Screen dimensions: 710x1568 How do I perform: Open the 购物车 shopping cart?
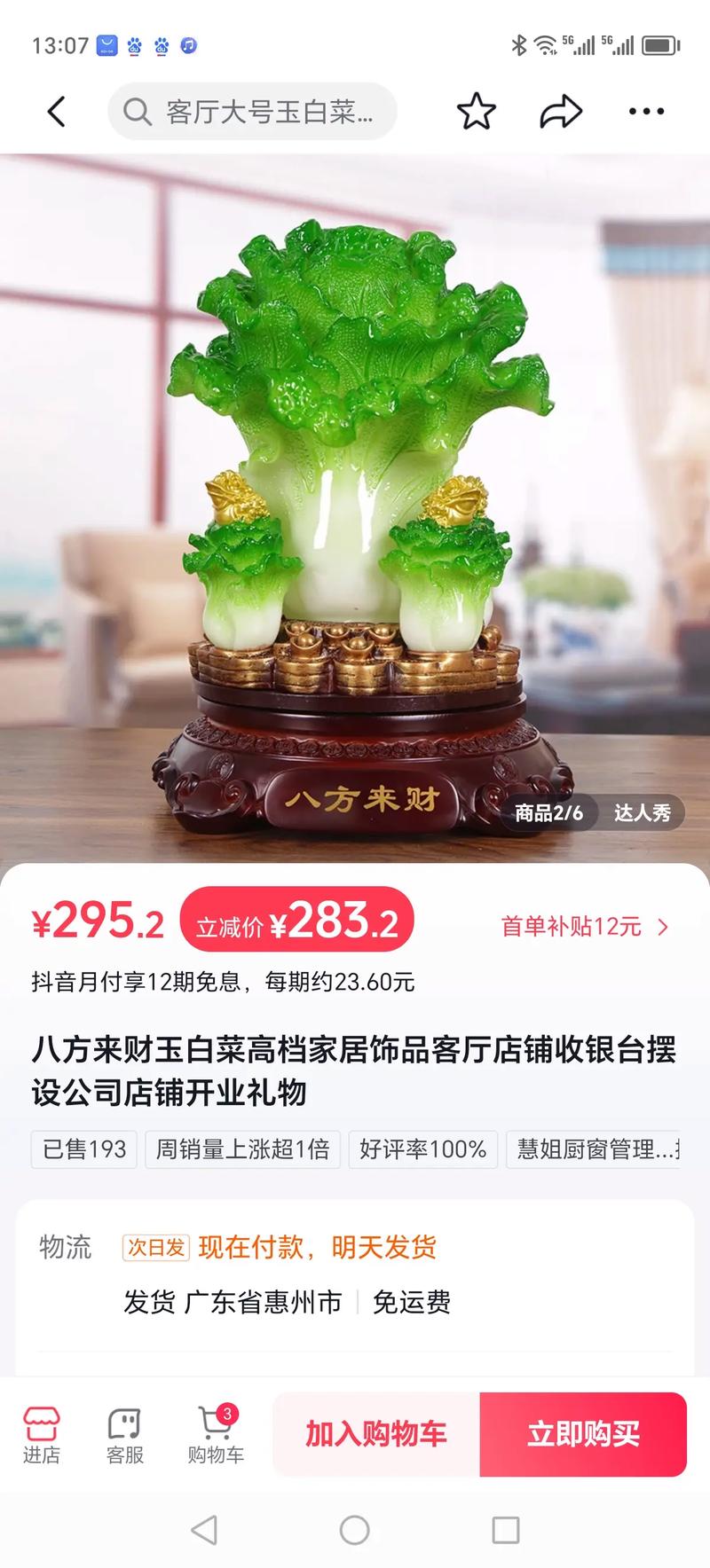point(215,1435)
